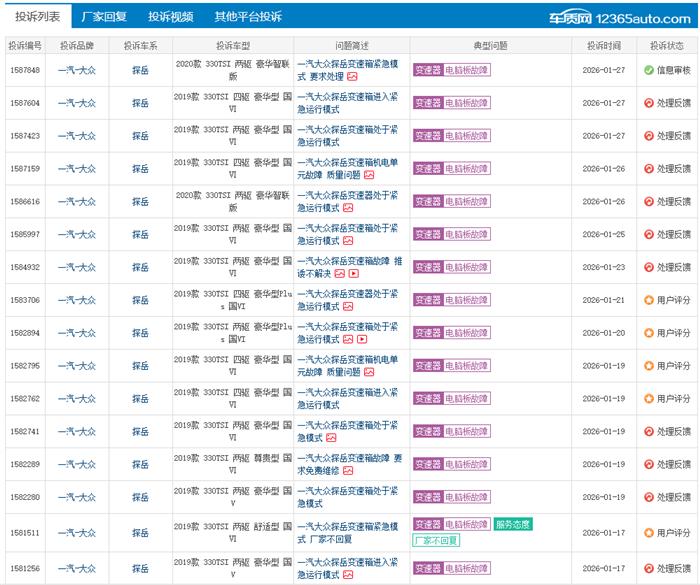
Task: Open brand link 一汽-大众 in row 1587423
Action: pyautogui.click(x=77, y=136)
